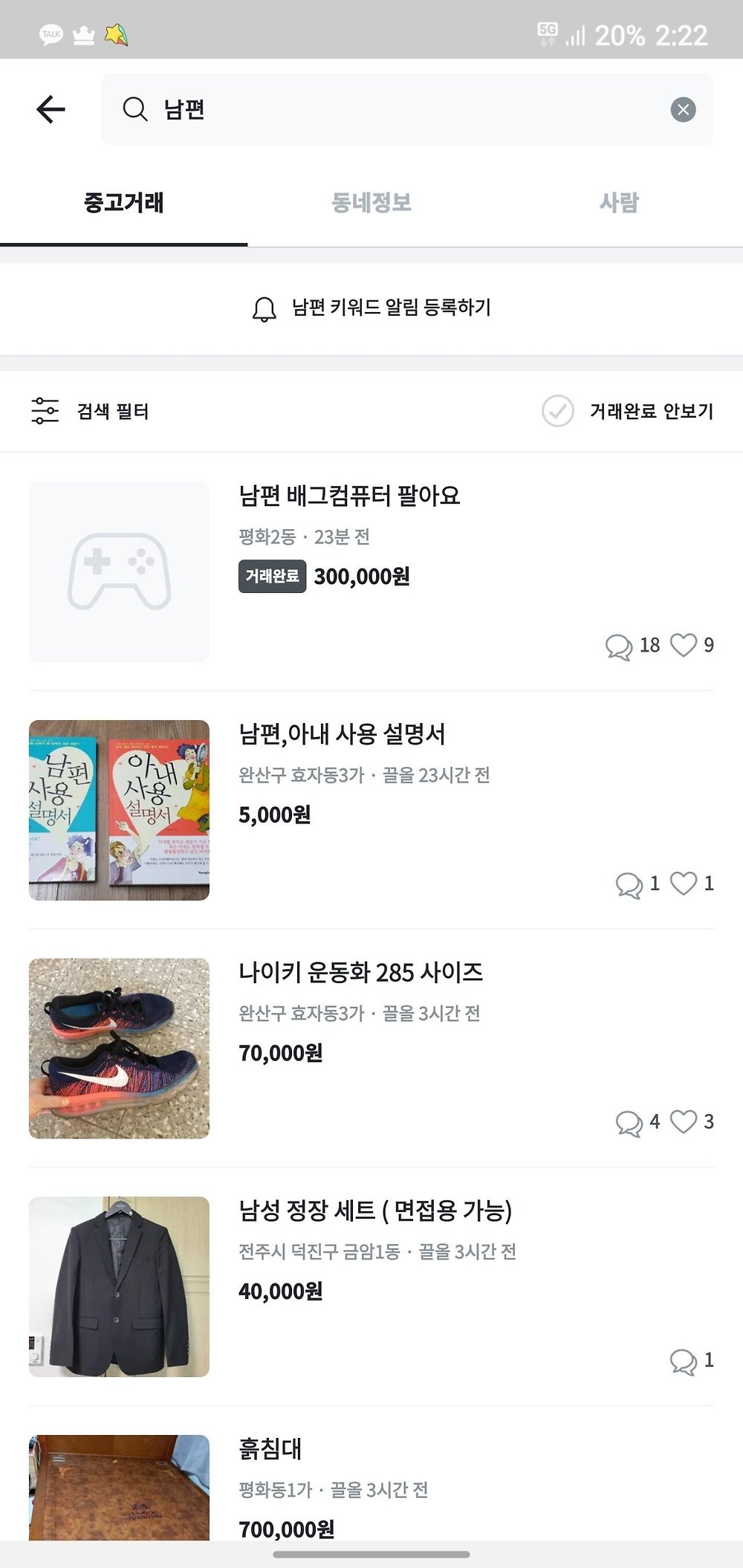
Task: Clear the search text with X button
Action: (x=683, y=110)
